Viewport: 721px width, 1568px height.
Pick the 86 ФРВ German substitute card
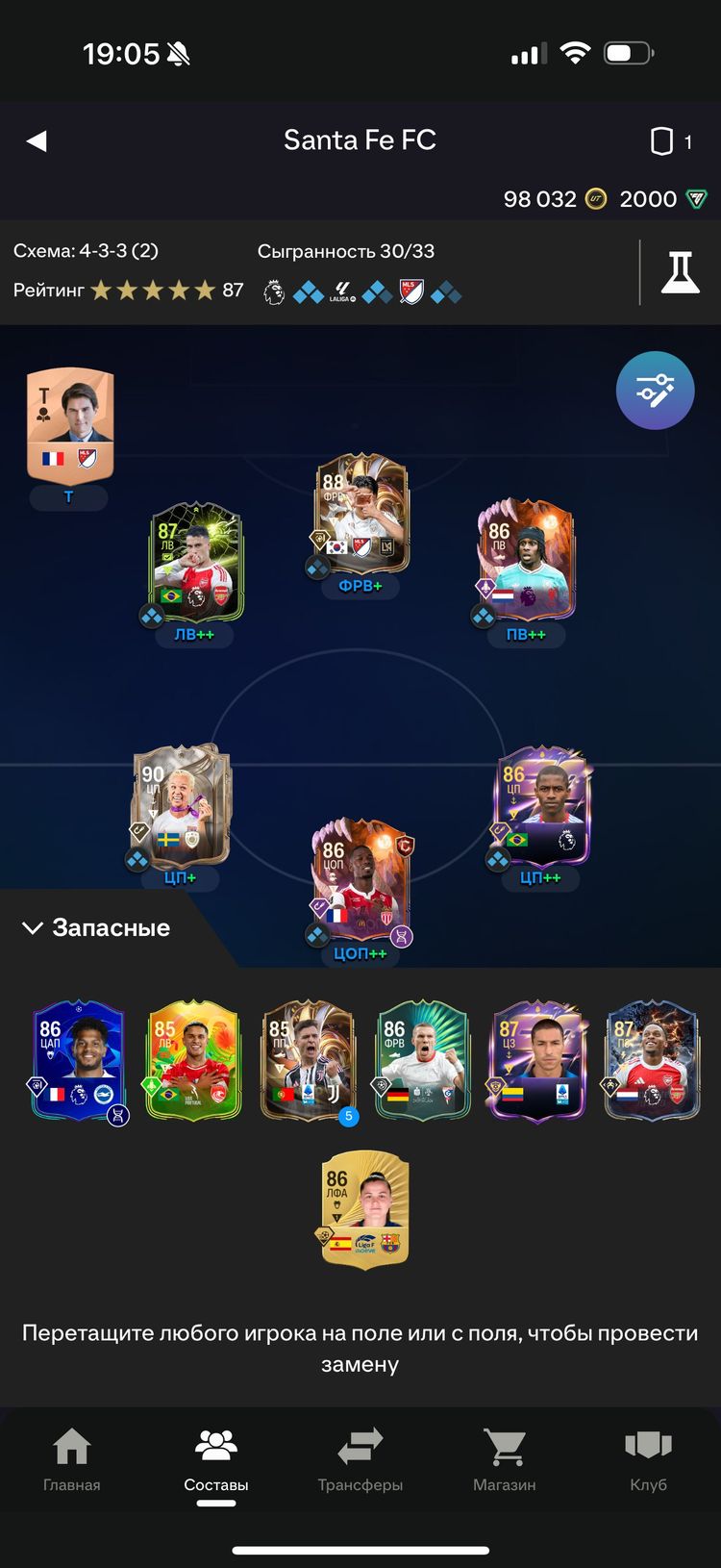pos(422,1061)
